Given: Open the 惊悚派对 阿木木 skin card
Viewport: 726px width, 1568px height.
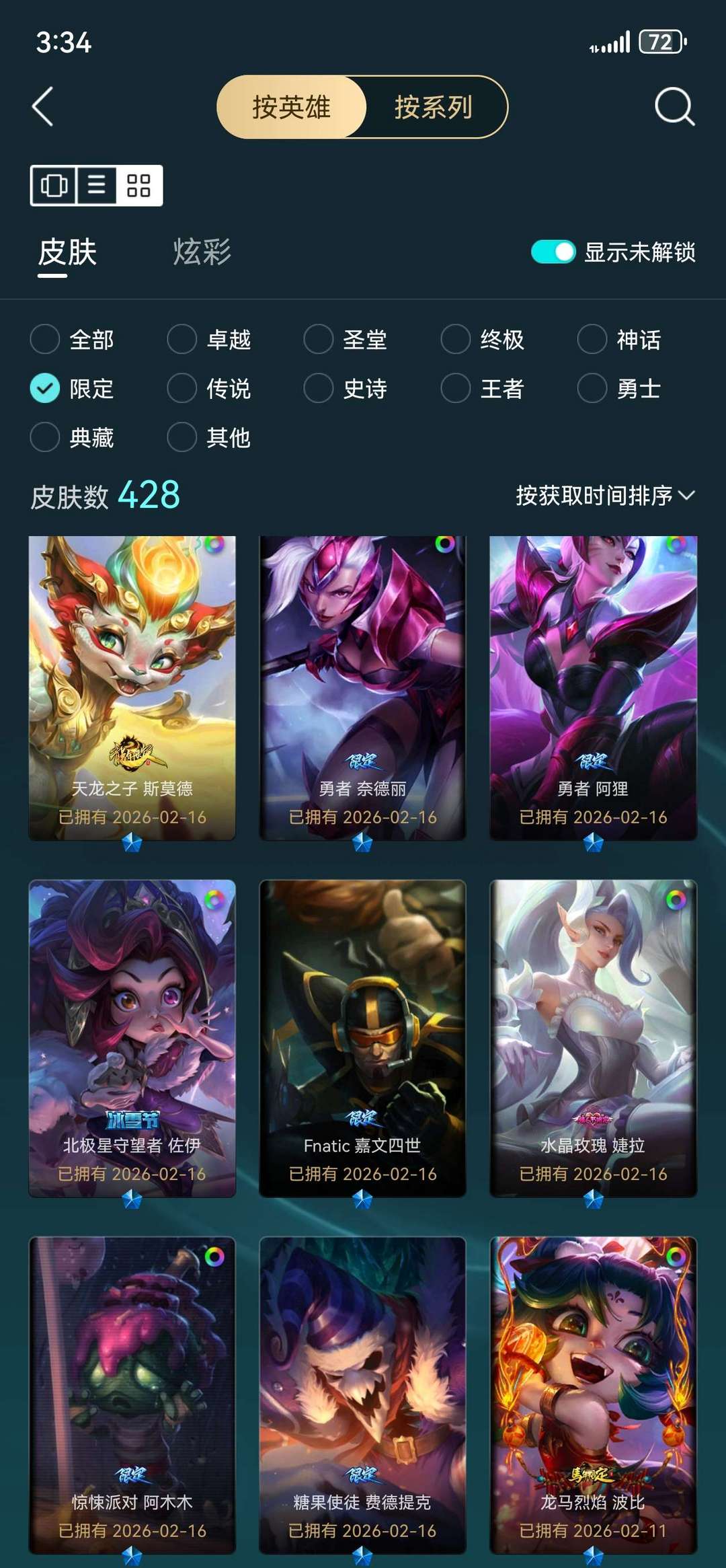Looking at the screenshot, I should pyautogui.click(x=132, y=1394).
